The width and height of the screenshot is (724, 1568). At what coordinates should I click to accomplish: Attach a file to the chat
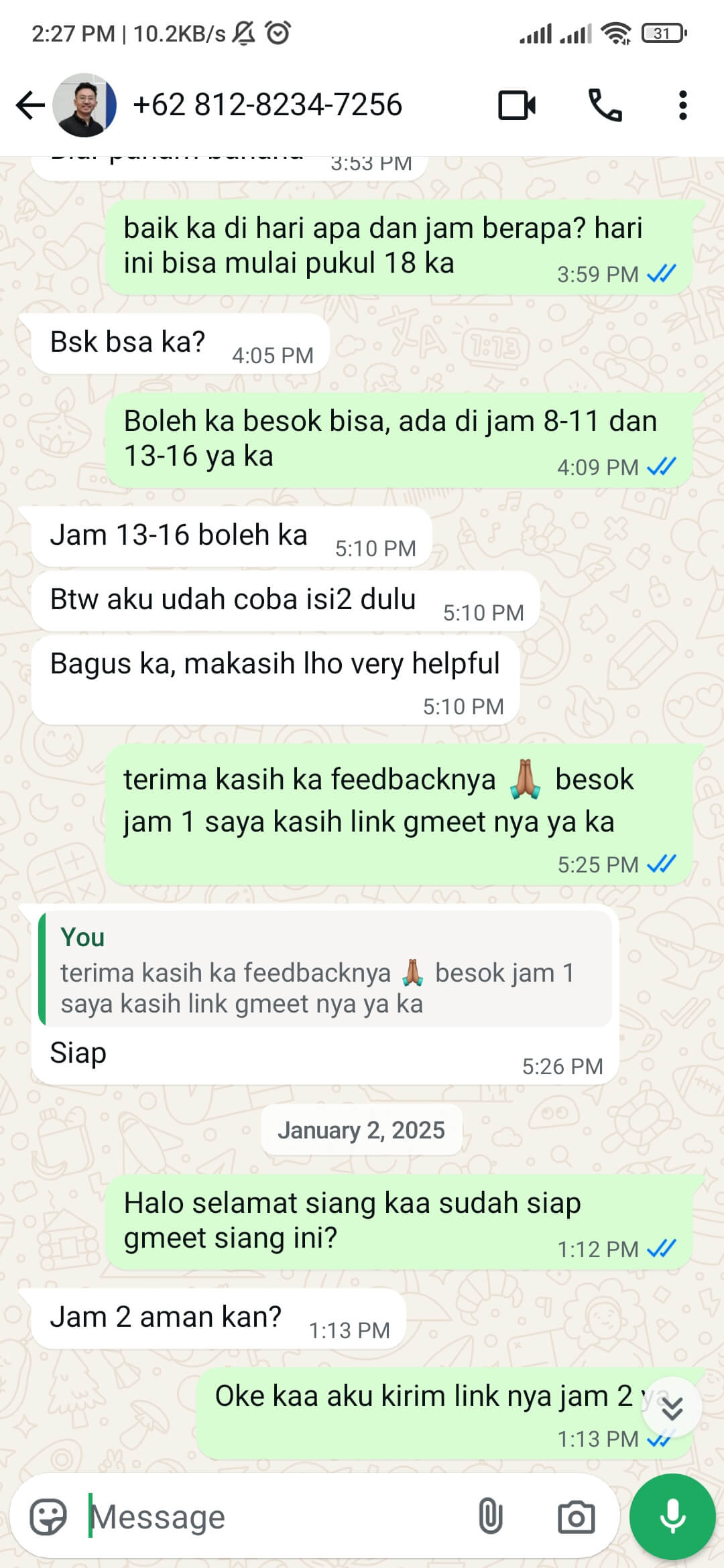pyautogui.click(x=490, y=1517)
